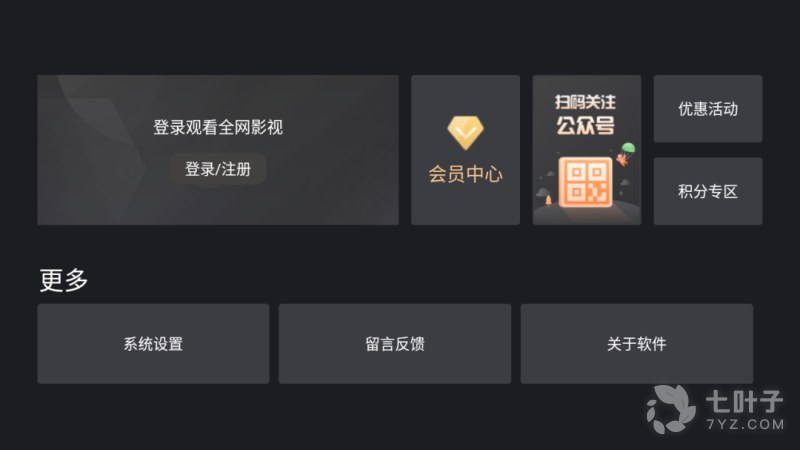Open the 扫码关注公众号 tile
This screenshot has height=450, width=800.
(x=586, y=150)
